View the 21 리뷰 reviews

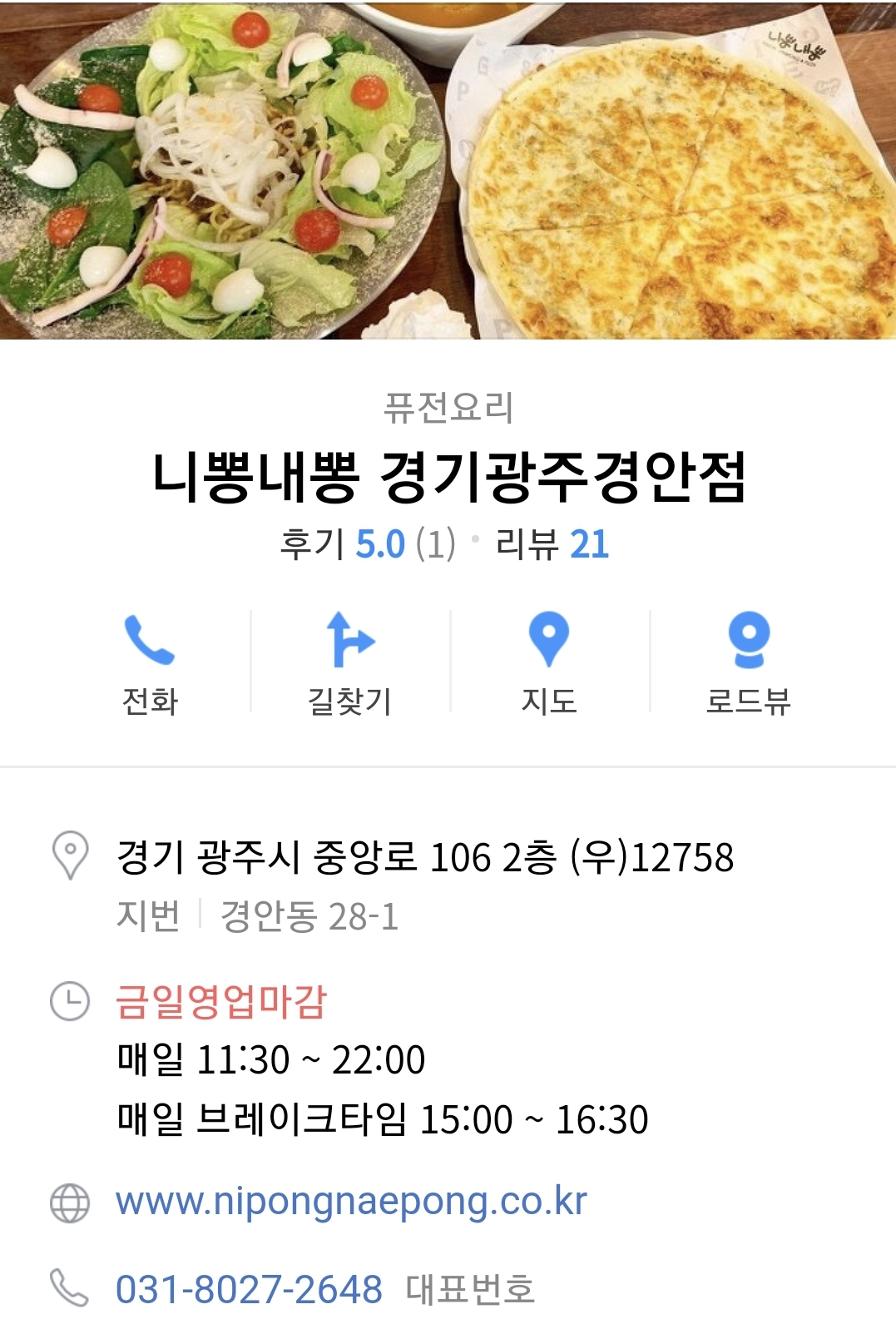tap(552, 544)
